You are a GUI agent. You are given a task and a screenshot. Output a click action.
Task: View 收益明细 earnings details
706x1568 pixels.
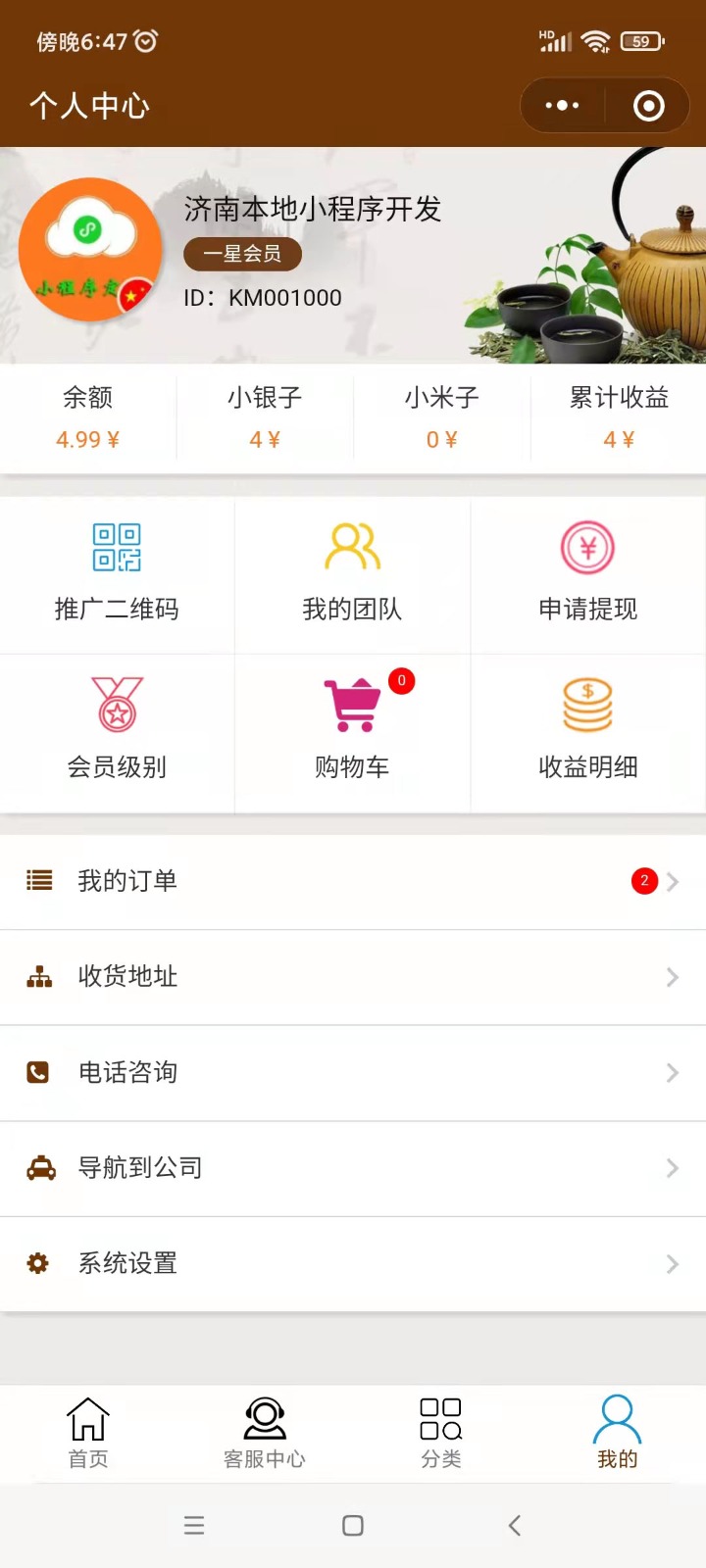pos(587,731)
